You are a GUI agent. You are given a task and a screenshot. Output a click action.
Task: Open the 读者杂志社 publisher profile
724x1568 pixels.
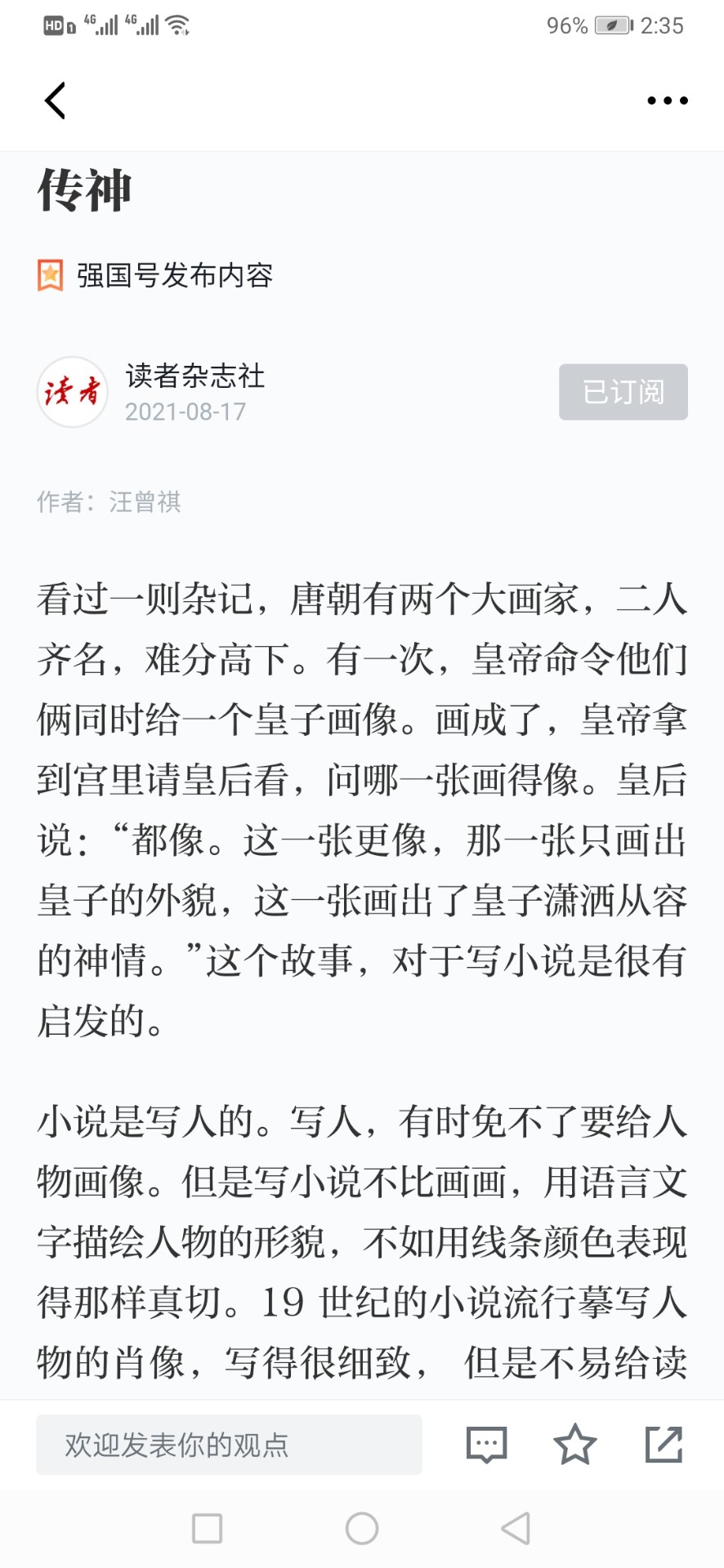point(195,376)
